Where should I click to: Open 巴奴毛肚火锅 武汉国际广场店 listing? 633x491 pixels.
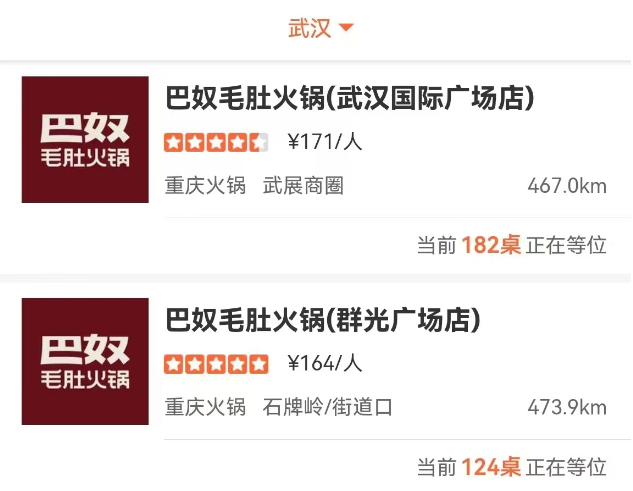tap(349, 99)
